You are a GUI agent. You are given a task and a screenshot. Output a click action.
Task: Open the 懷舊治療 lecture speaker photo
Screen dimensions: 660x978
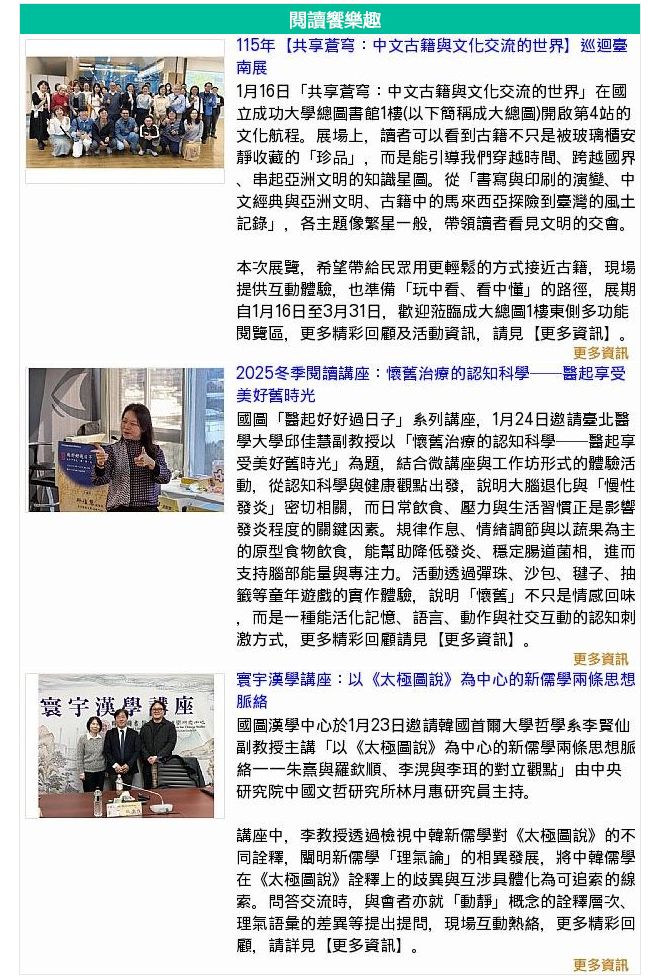[125, 440]
